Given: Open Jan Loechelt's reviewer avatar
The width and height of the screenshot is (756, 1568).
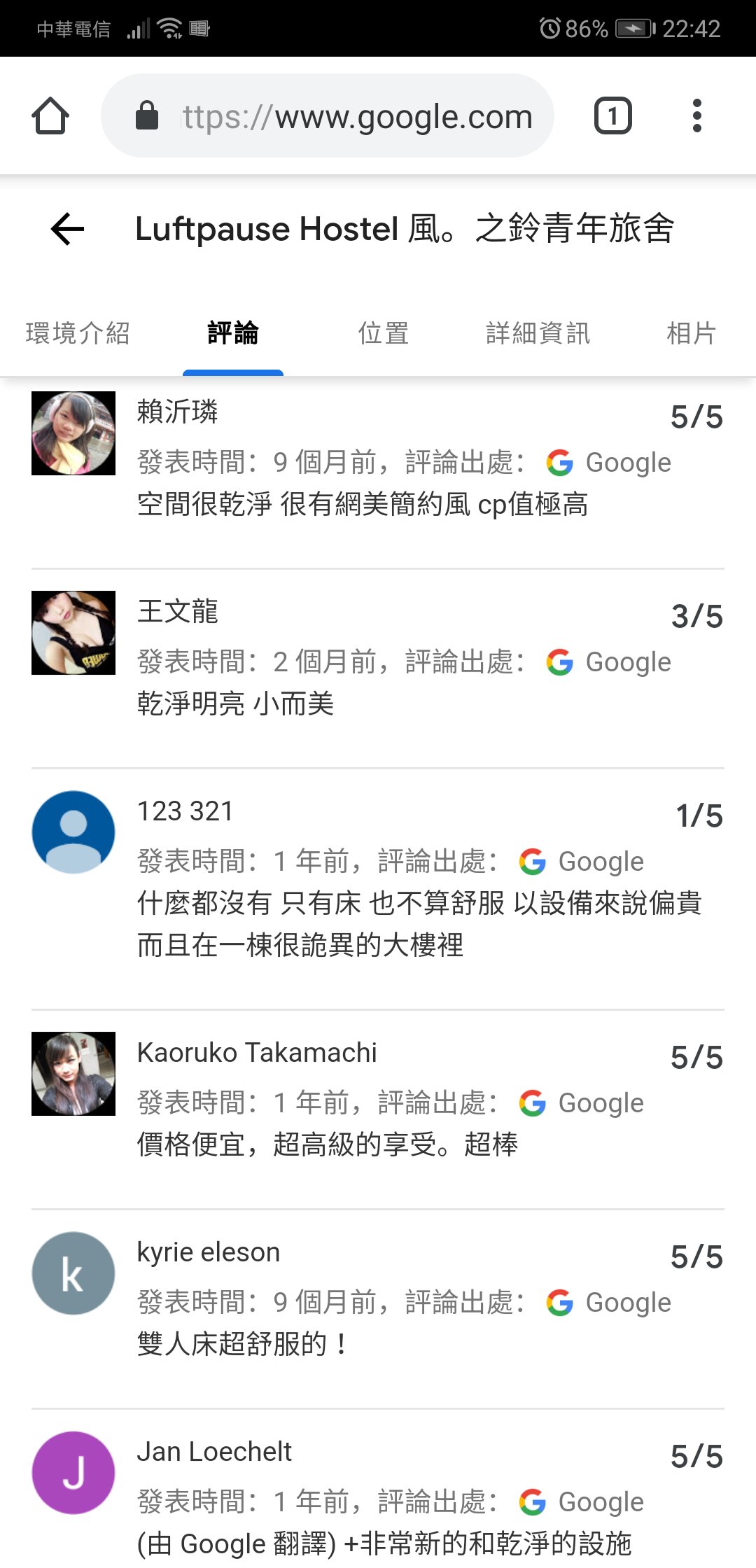Looking at the screenshot, I should coord(73,1473).
